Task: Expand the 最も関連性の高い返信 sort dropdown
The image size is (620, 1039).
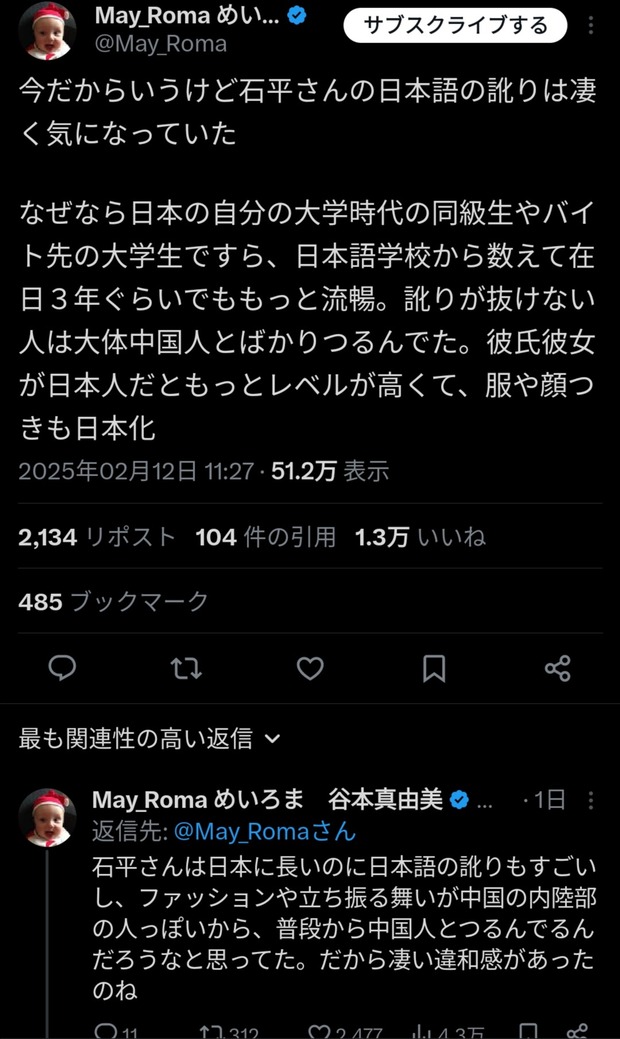Action: click(x=150, y=739)
